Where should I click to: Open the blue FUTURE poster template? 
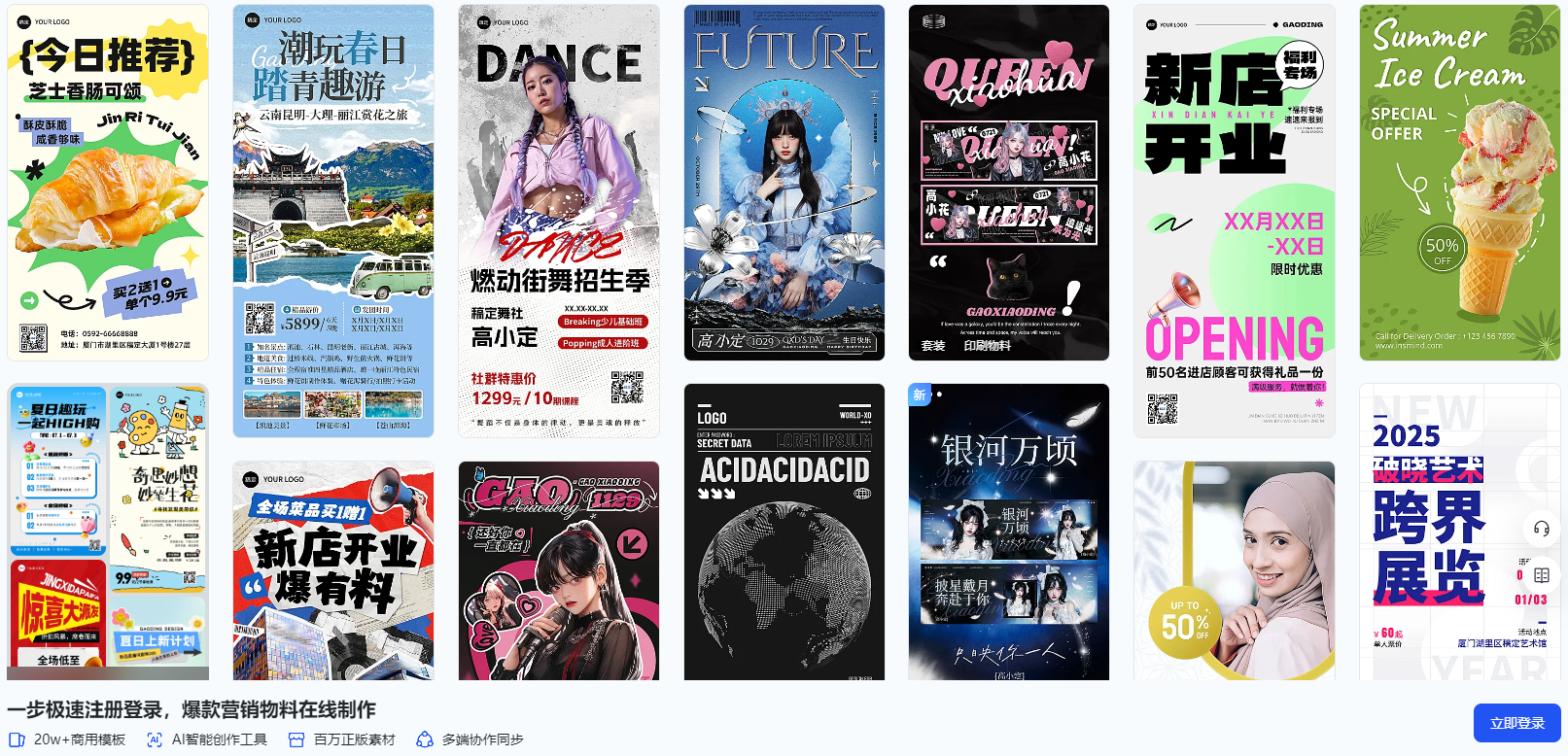pyautogui.click(x=784, y=183)
